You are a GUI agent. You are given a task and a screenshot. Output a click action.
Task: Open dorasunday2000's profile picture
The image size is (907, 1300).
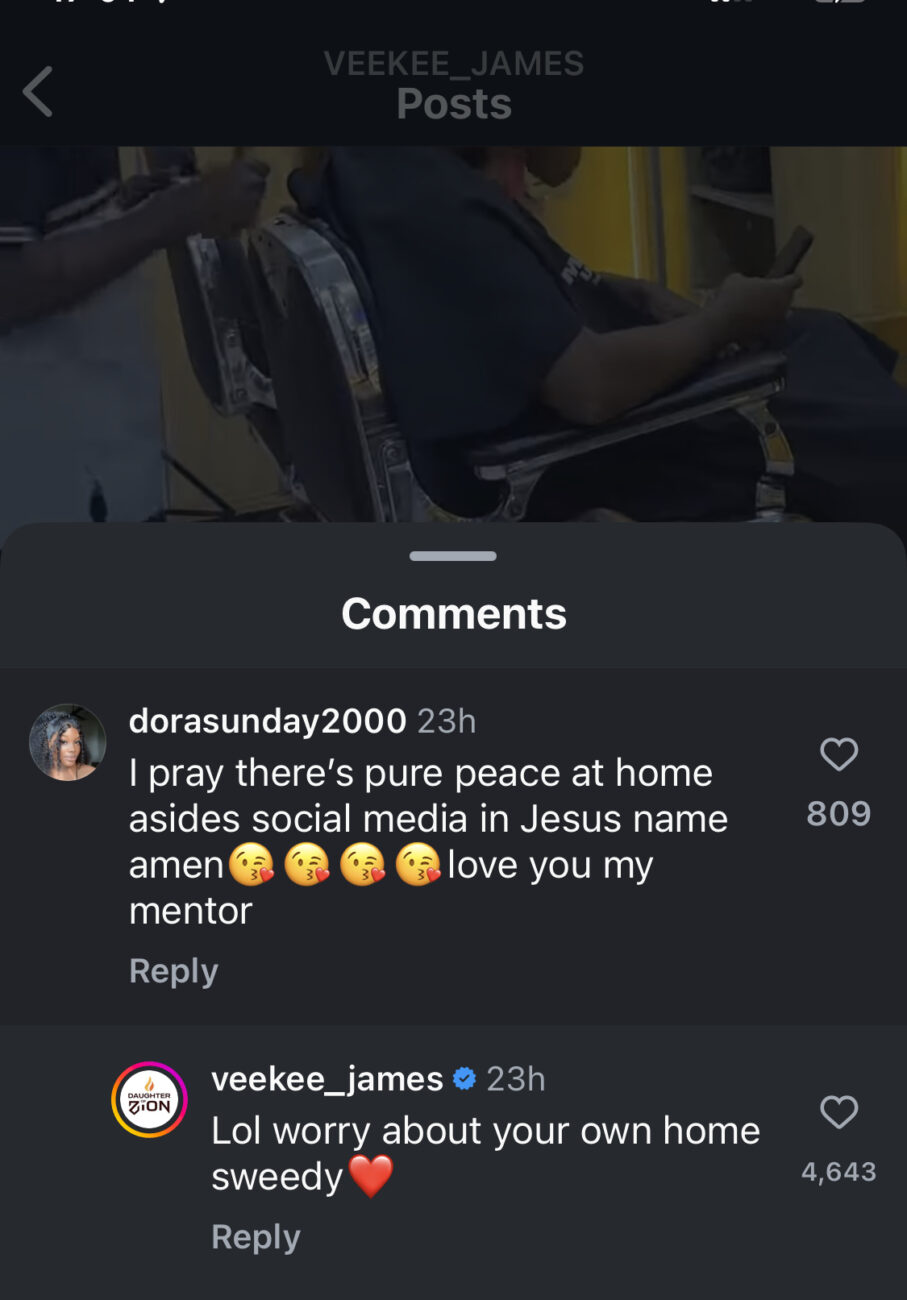click(68, 742)
